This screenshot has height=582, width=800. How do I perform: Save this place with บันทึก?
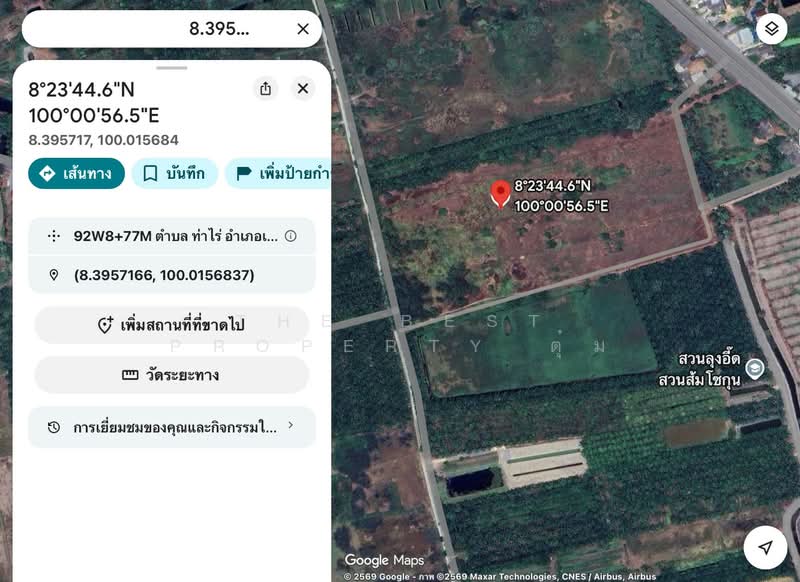pos(174,173)
